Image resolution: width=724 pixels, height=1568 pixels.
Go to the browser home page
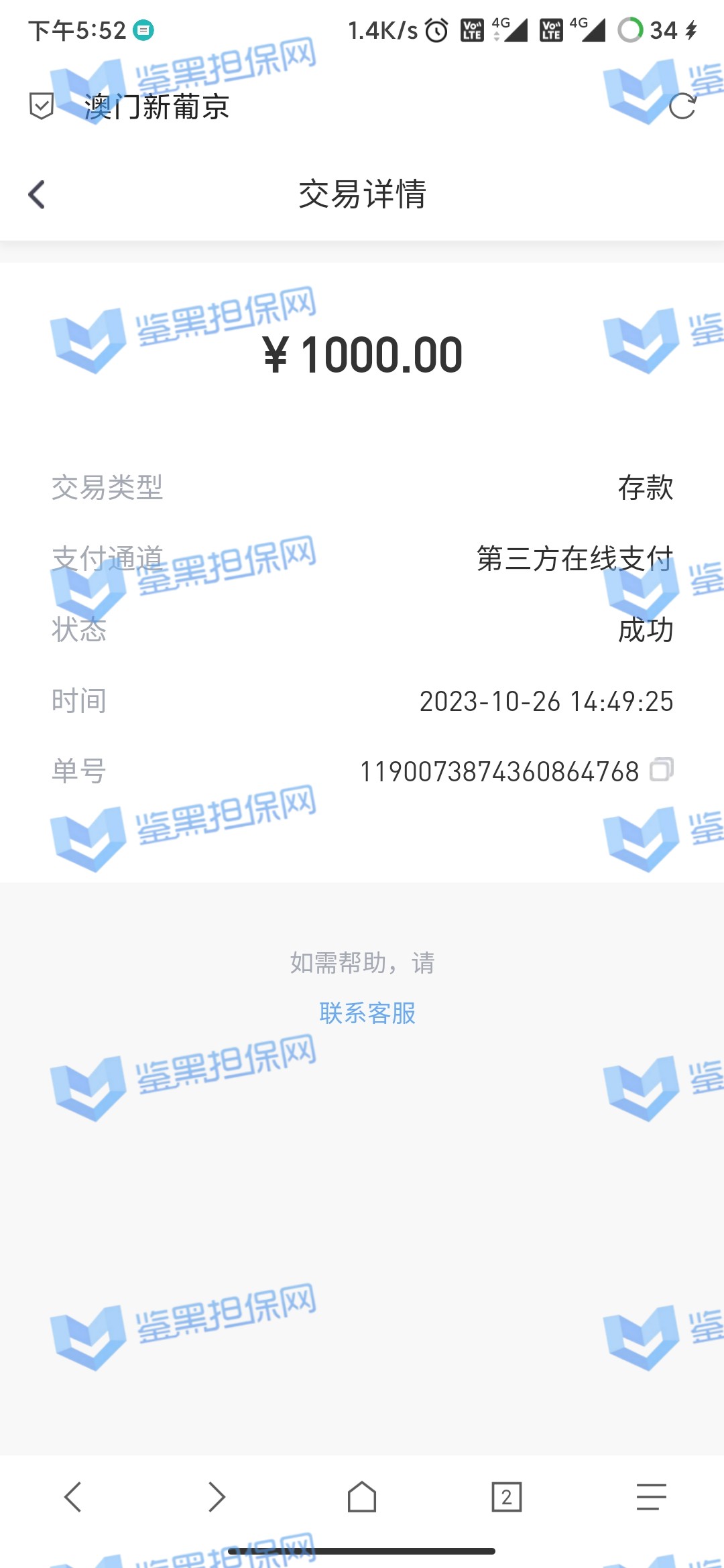pyautogui.click(x=362, y=1497)
